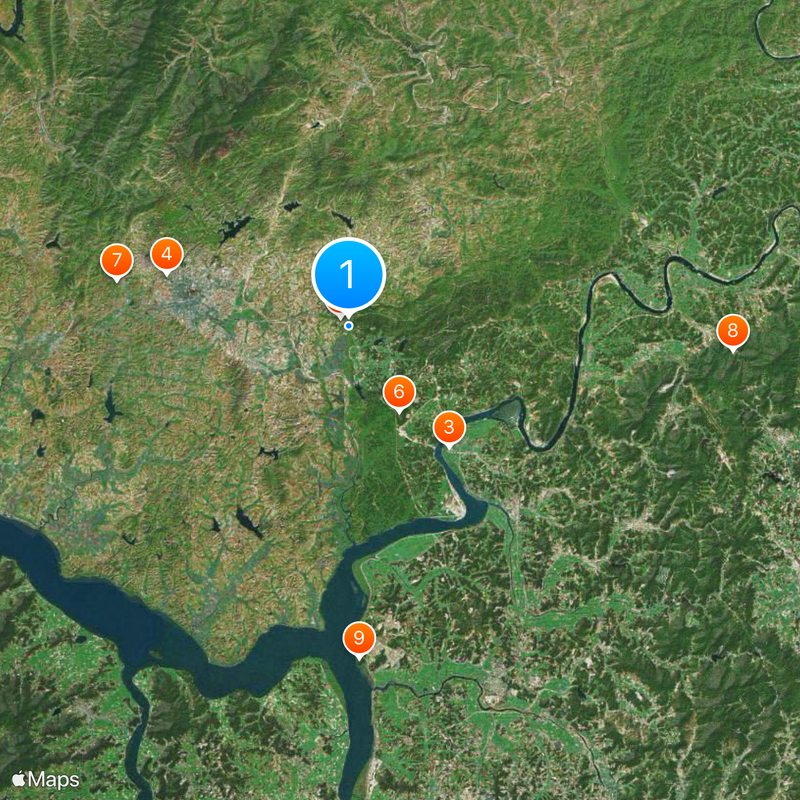
Task: Select the large blue pin numbered 1
Action: 348,273
